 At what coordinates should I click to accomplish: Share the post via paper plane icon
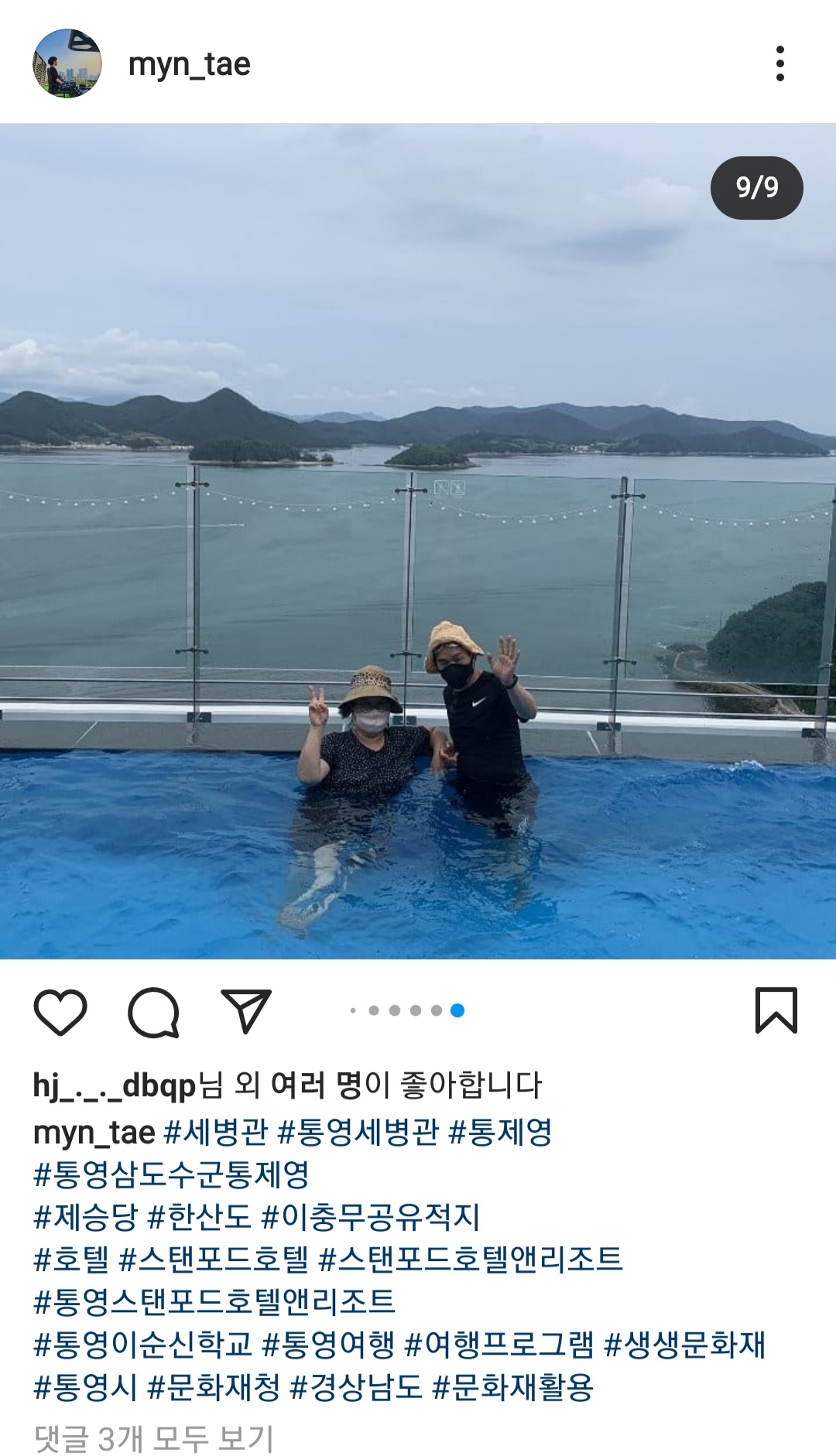(x=246, y=1010)
